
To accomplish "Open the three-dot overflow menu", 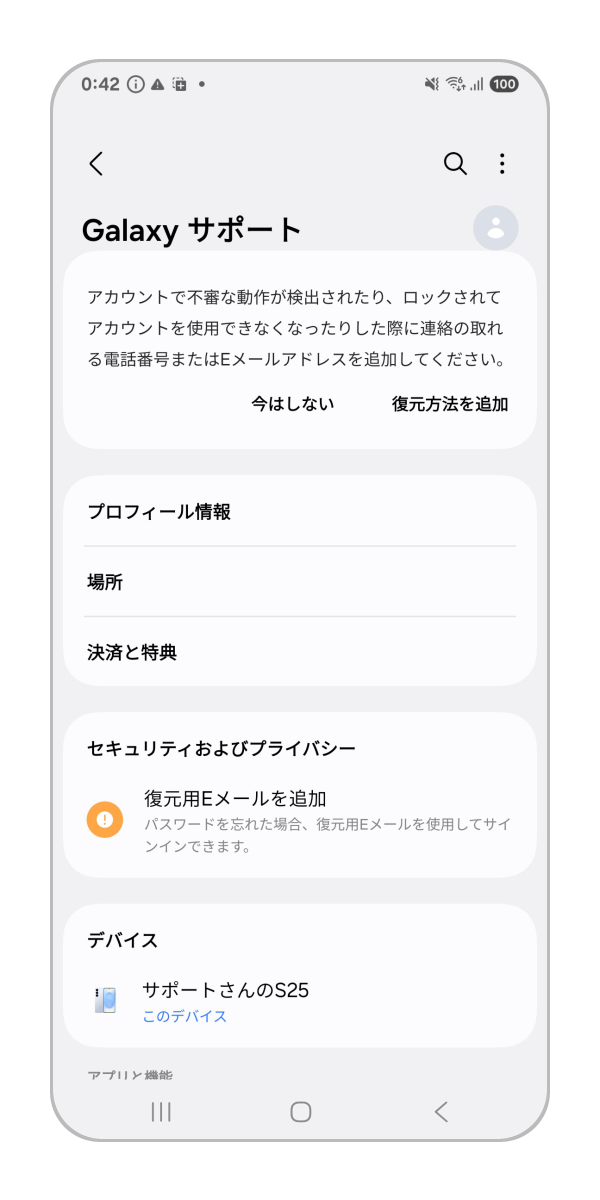I will point(502,164).
